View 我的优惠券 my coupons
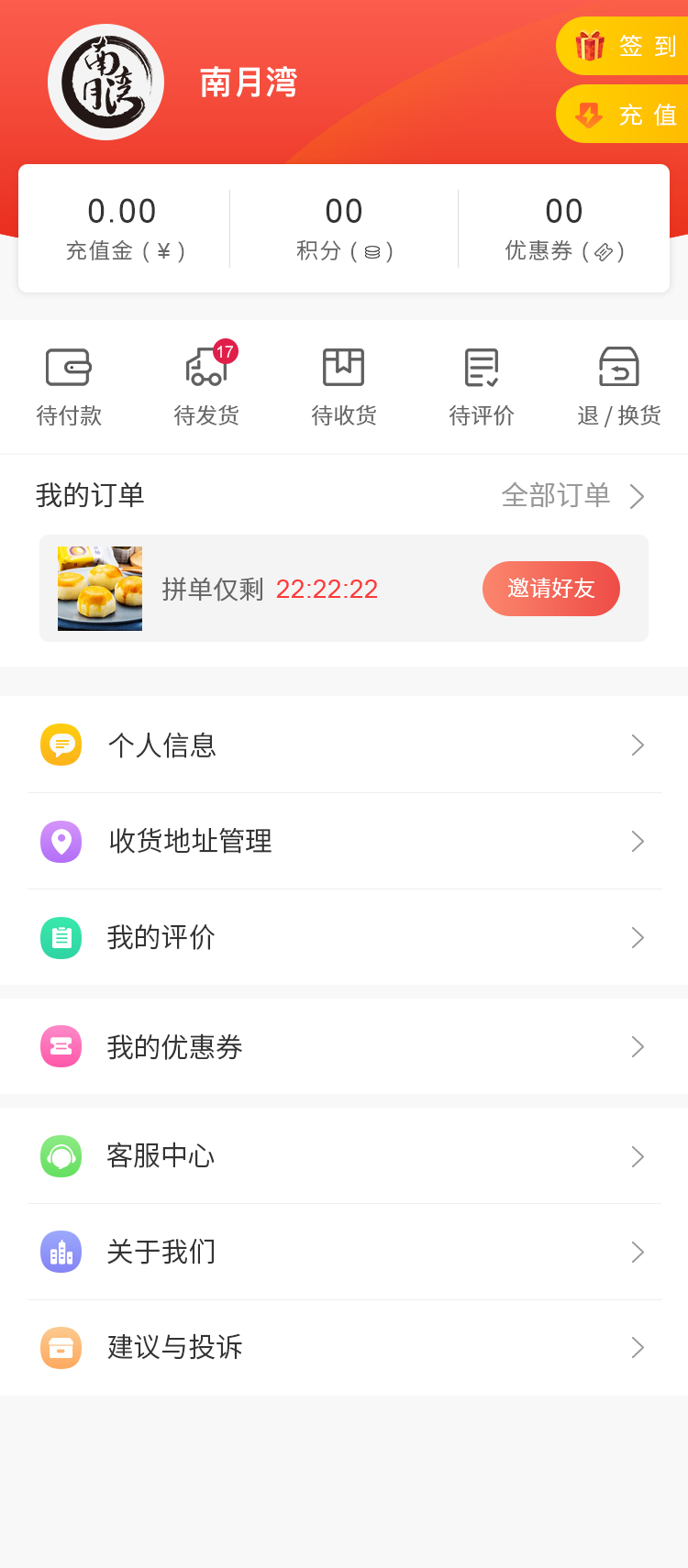 [x=344, y=1046]
